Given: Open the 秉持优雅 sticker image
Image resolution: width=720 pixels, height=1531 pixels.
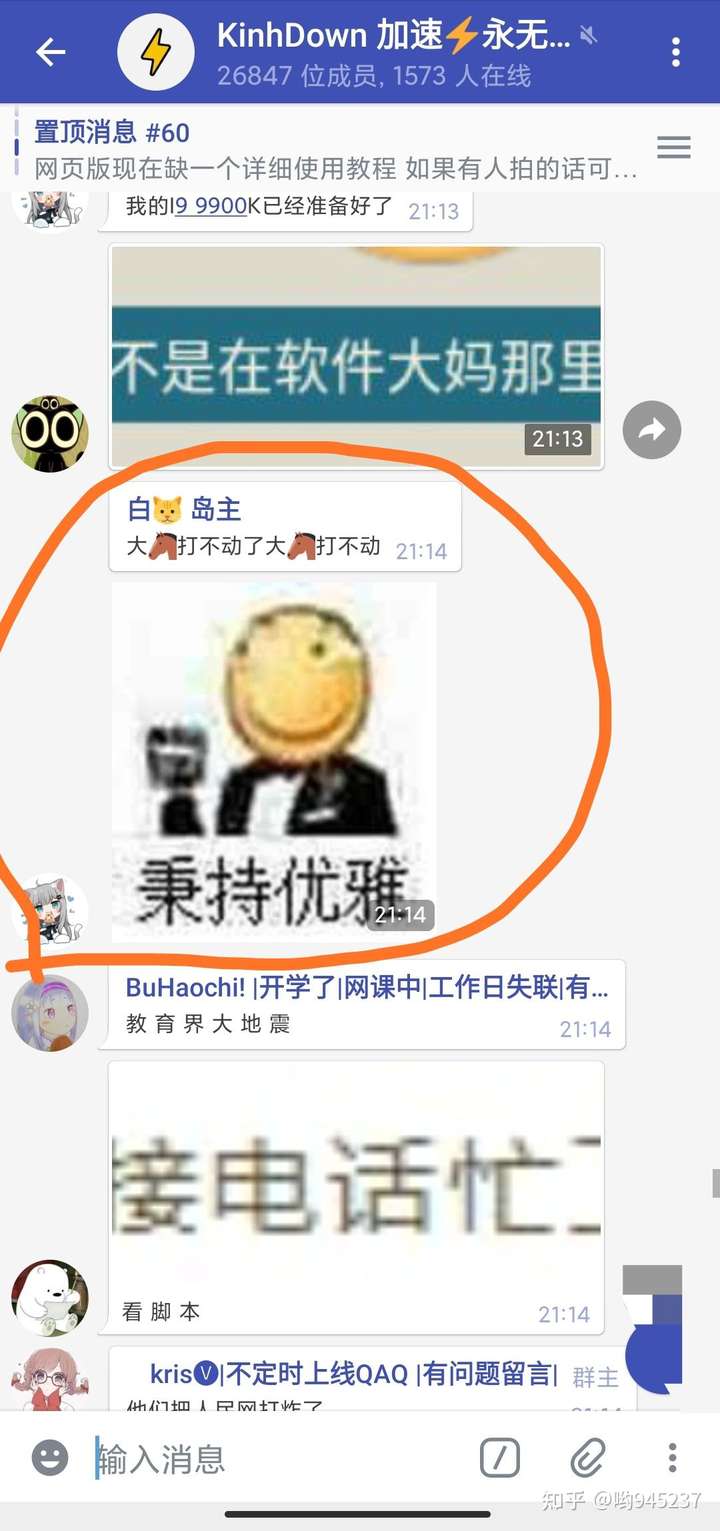Looking at the screenshot, I should (274, 760).
